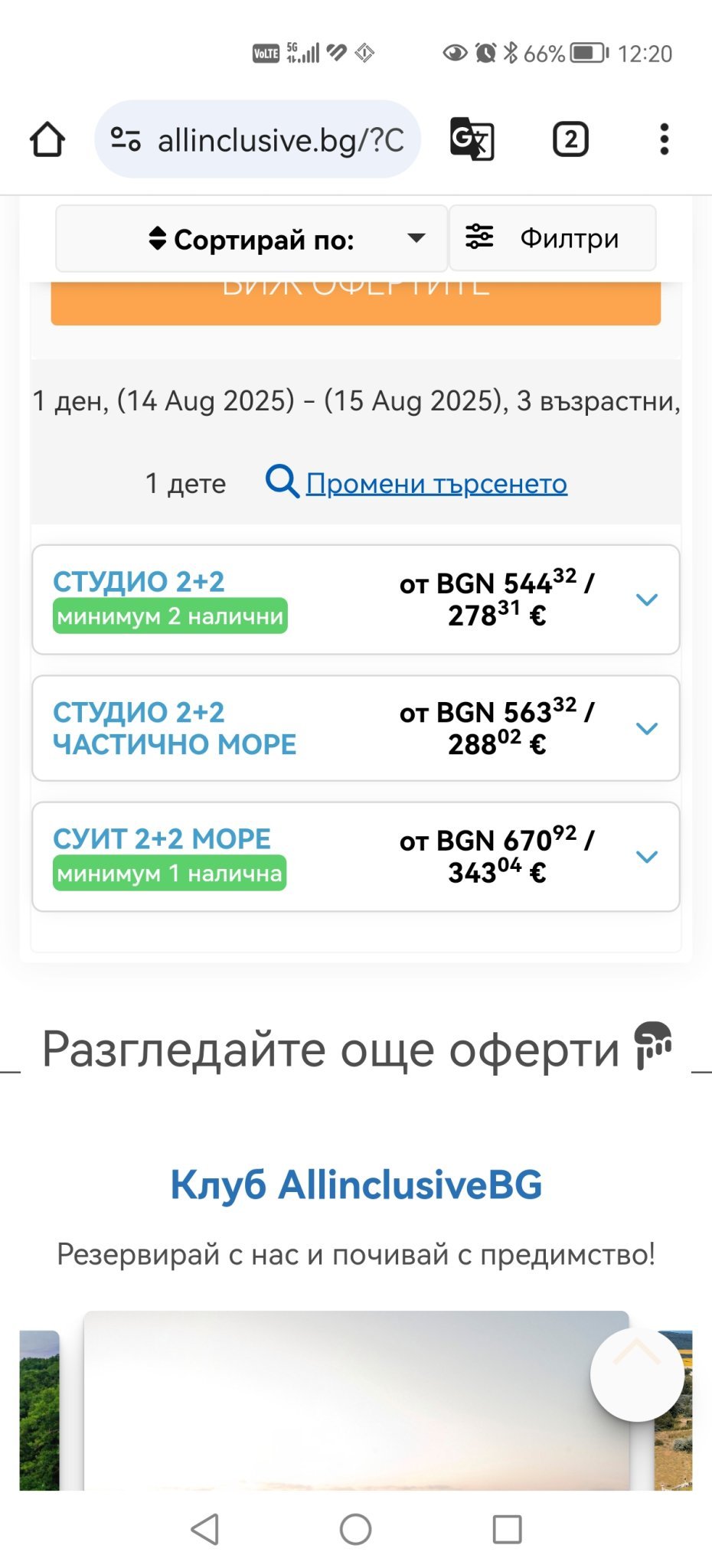The image size is (712, 1568).
Task: Open the tab switcher showing 2 tabs
Action: pos(570,139)
